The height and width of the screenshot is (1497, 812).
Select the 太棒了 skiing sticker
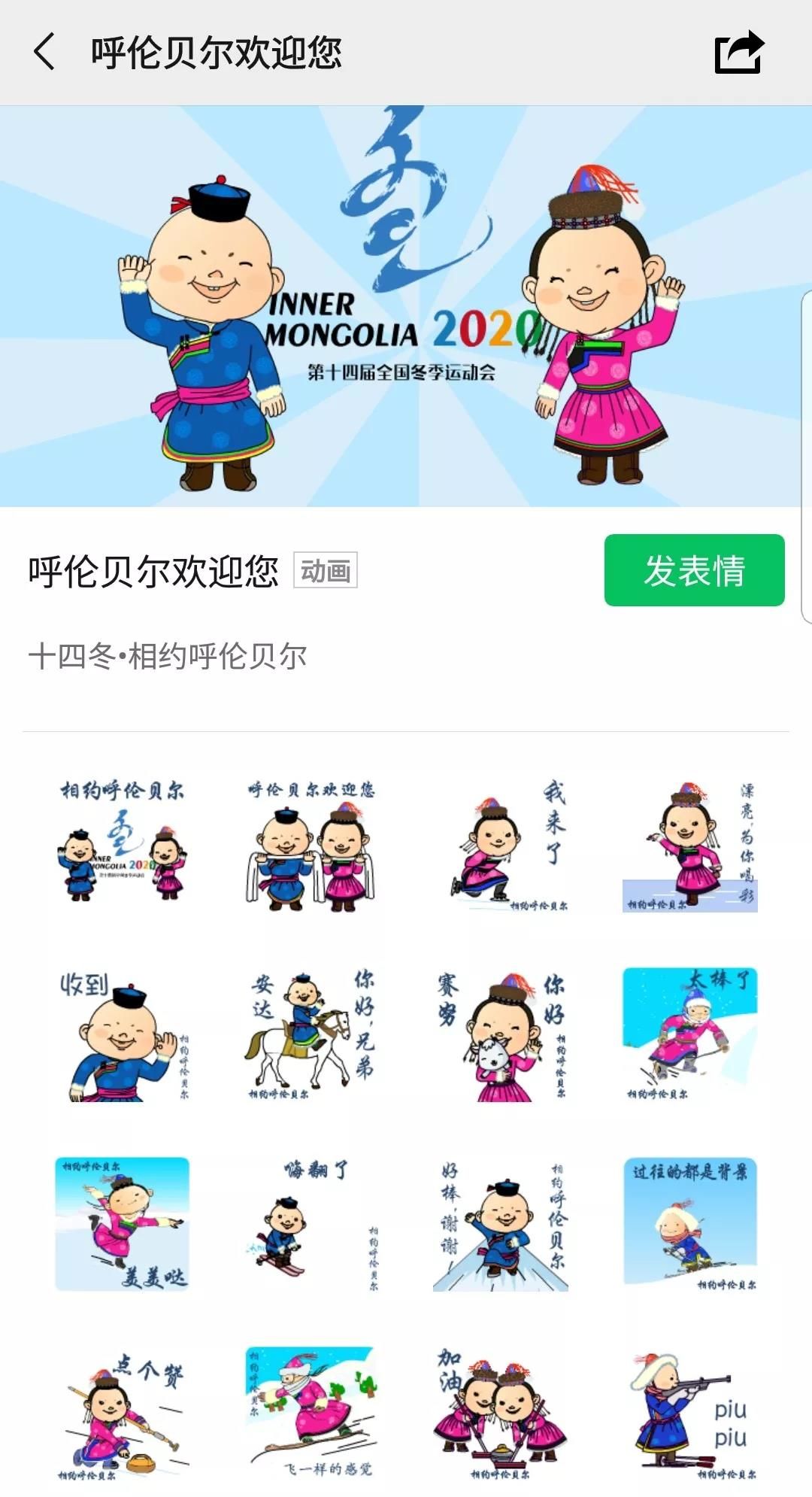(x=689, y=1034)
